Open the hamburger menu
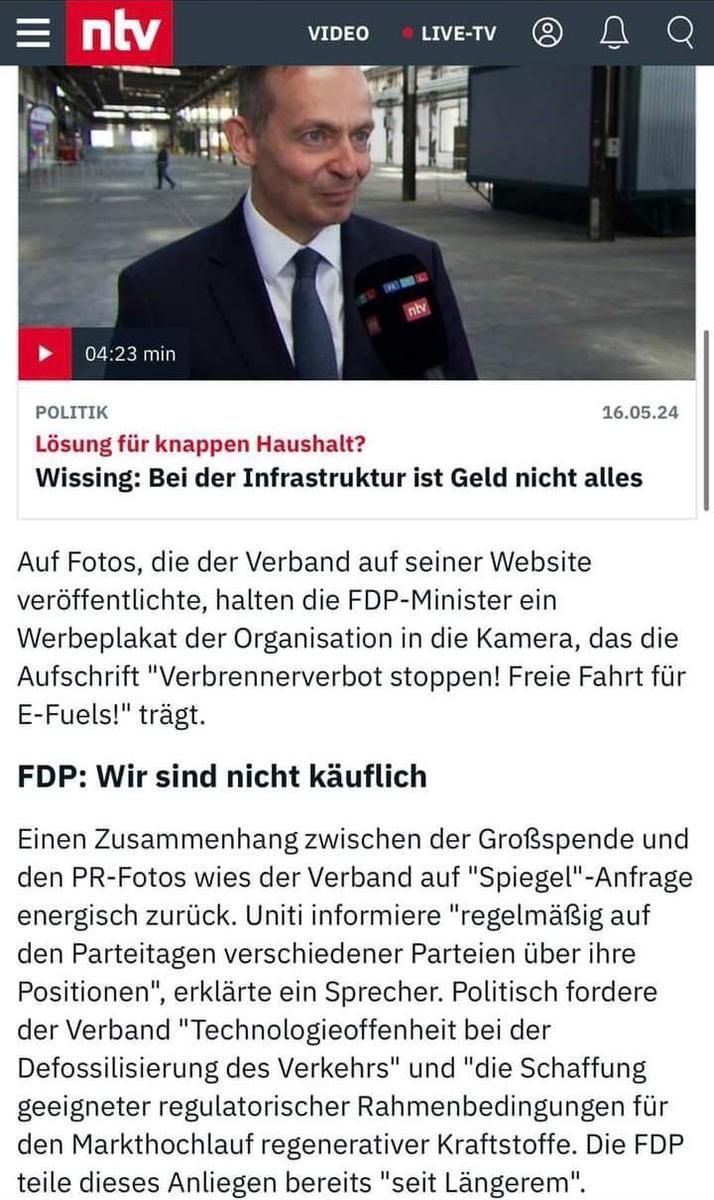The width and height of the screenshot is (714, 1200). click(x=32, y=33)
